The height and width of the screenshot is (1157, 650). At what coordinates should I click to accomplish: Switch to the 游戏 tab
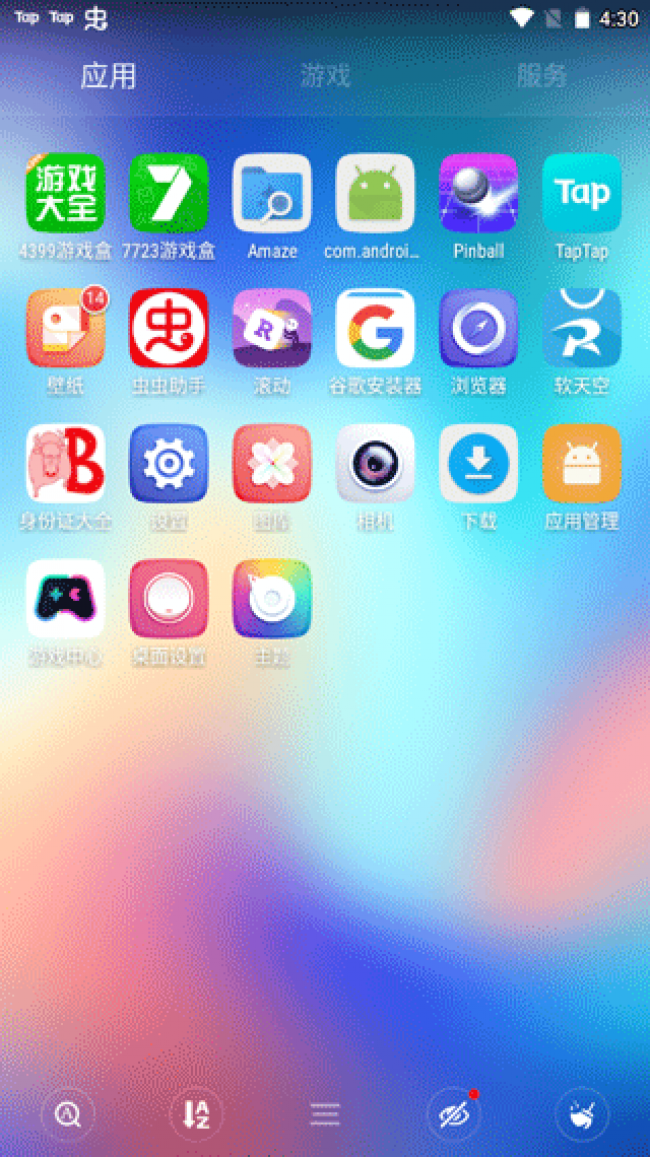click(x=325, y=76)
